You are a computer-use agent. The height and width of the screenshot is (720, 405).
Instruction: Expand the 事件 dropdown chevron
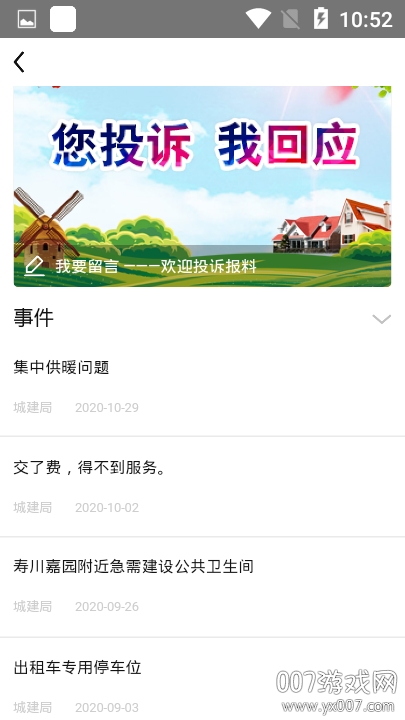[382, 319]
